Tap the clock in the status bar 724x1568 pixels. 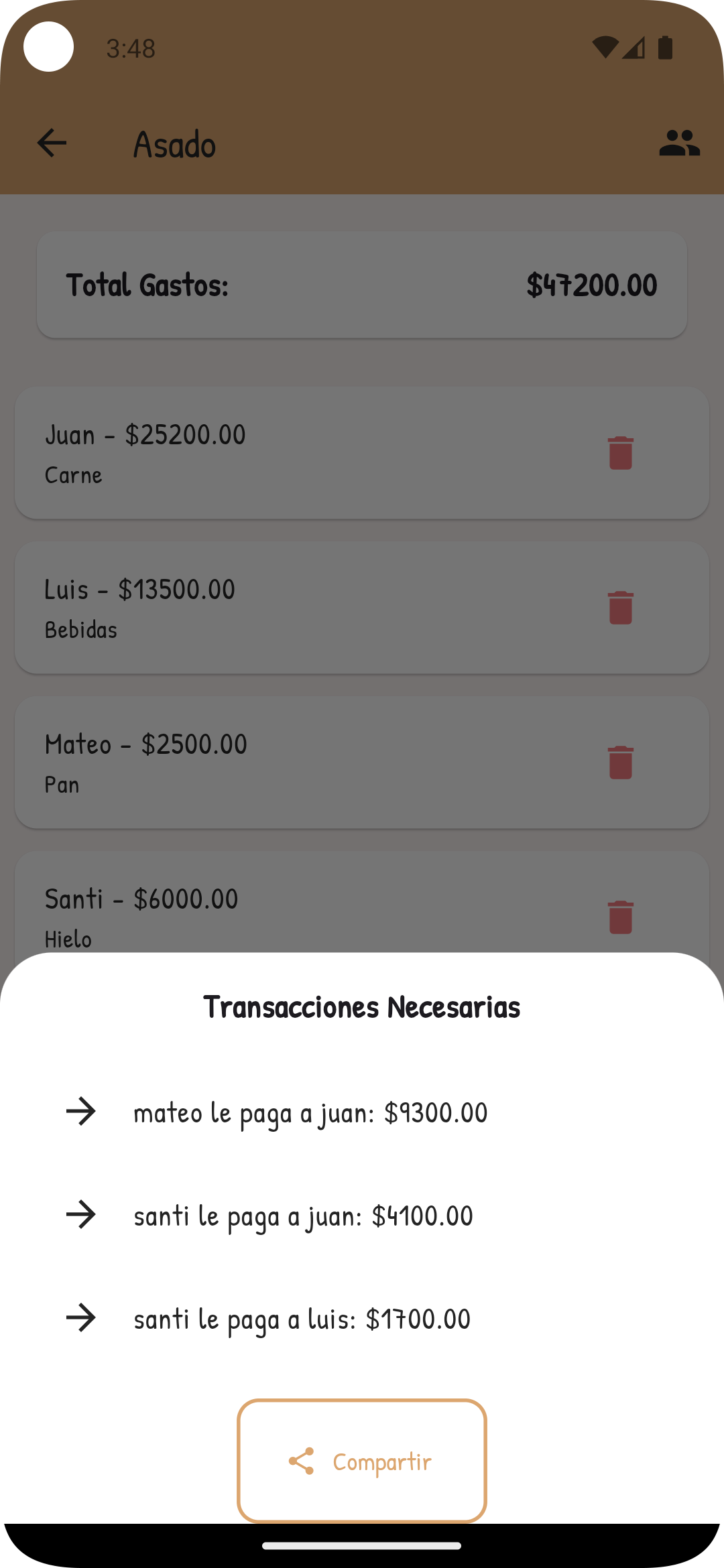[129, 47]
